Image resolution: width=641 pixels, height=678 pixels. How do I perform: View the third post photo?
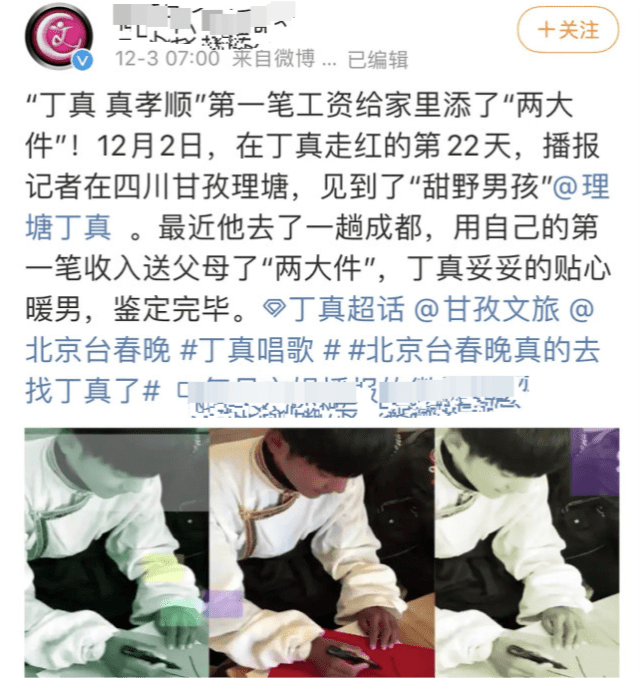pyautogui.click(x=526, y=552)
